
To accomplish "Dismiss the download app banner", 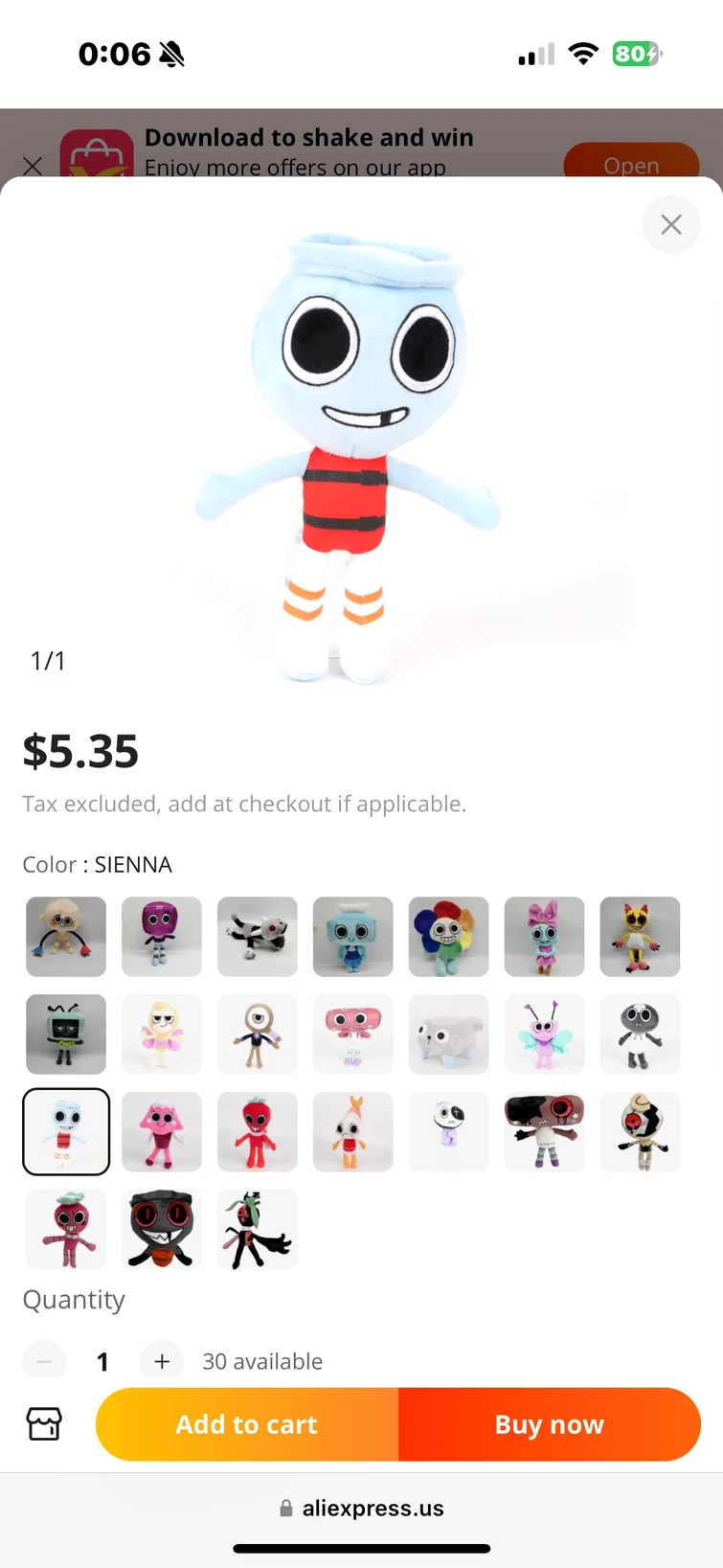I will coord(33,166).
